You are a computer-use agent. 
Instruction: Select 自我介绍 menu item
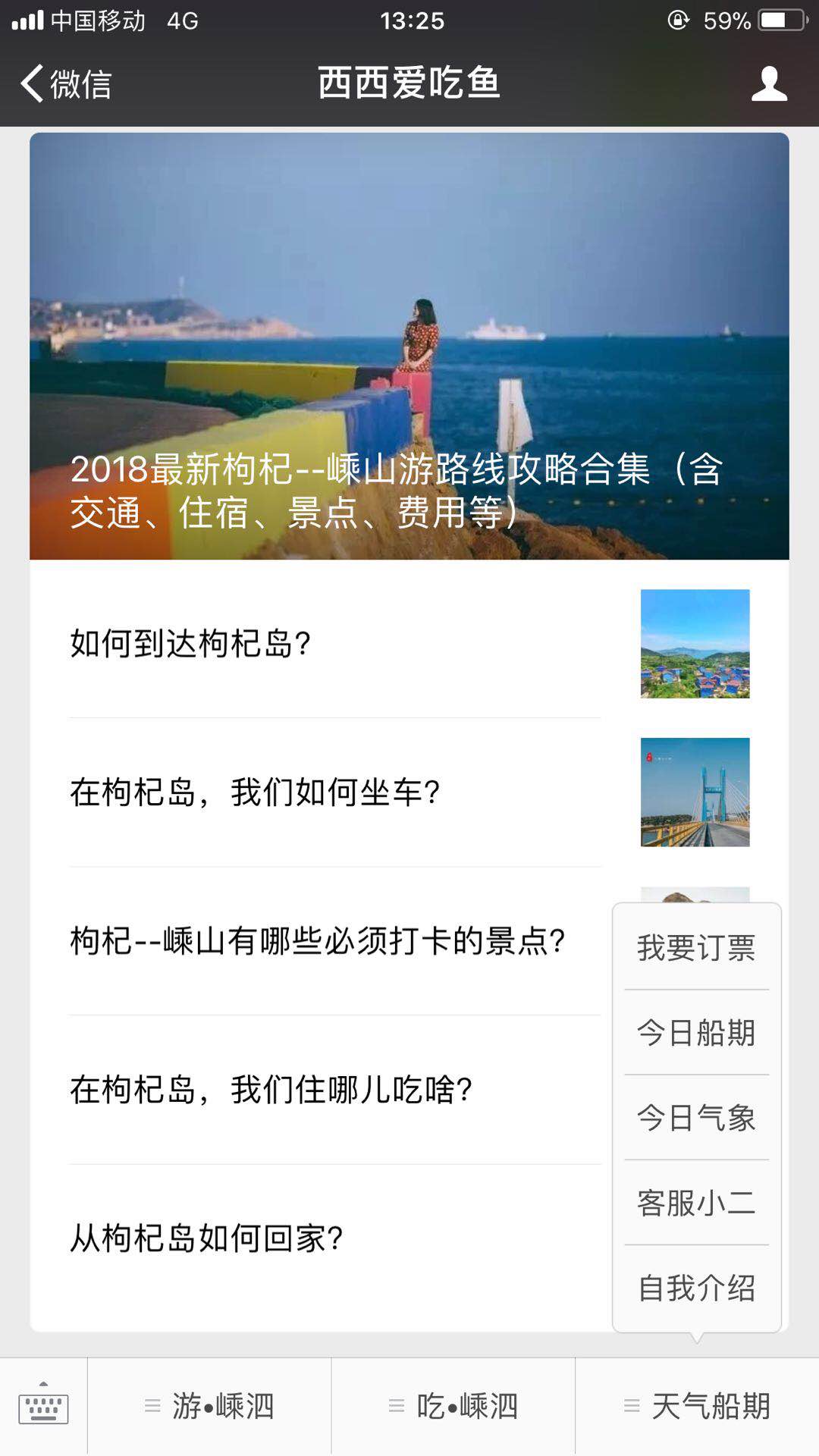point(696,1288)
